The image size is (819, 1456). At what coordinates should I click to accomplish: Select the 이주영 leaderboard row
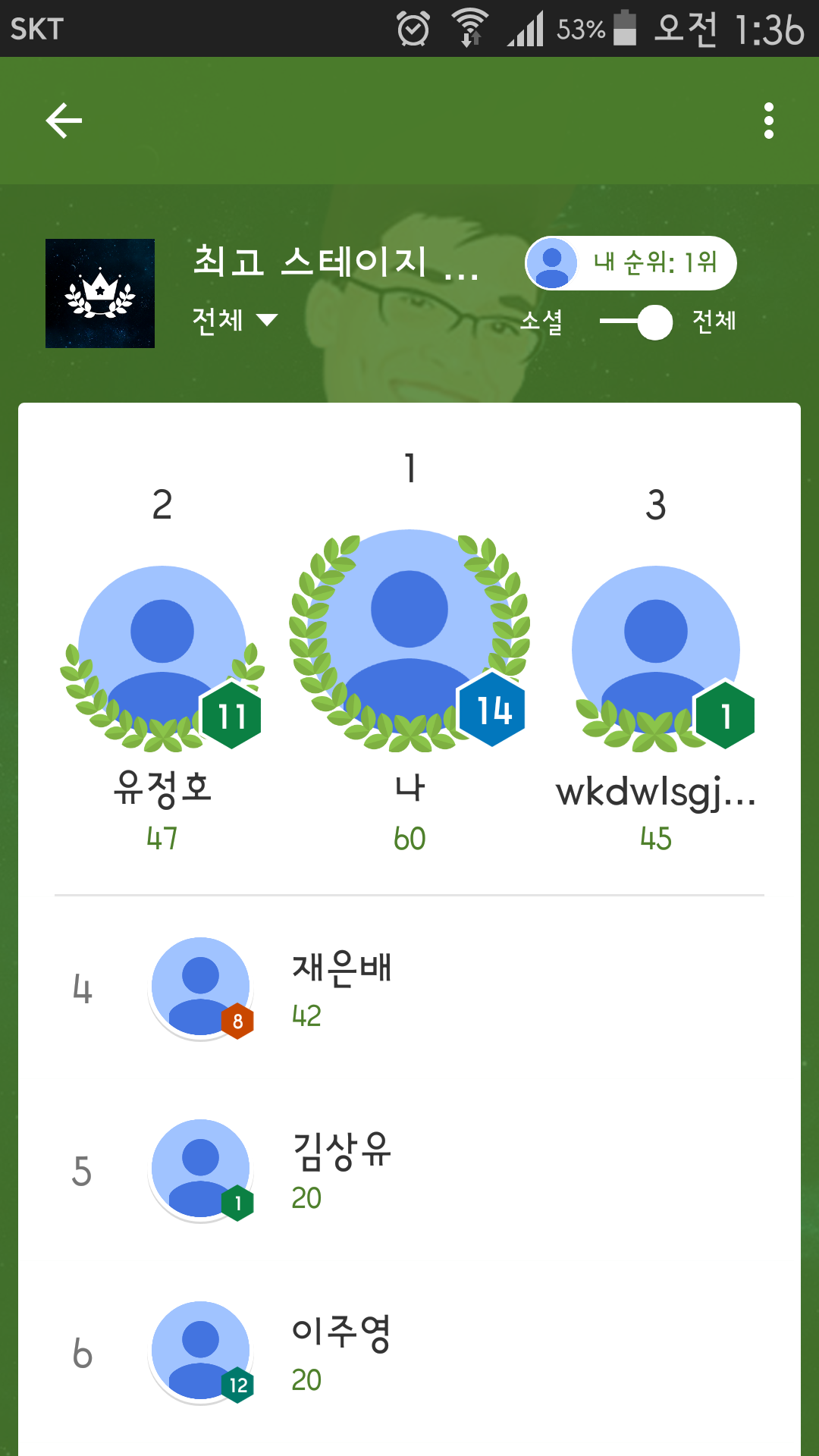(x=409, y=1354)
